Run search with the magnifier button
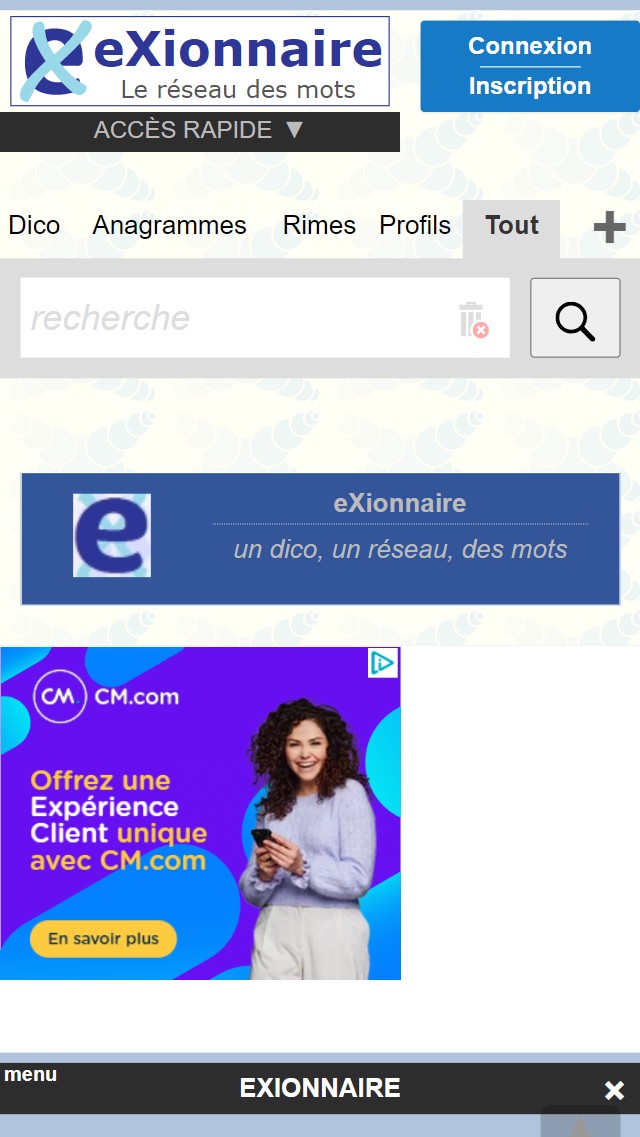Image resolution: width=640 pixels, height=1137 pixels. 574,319
